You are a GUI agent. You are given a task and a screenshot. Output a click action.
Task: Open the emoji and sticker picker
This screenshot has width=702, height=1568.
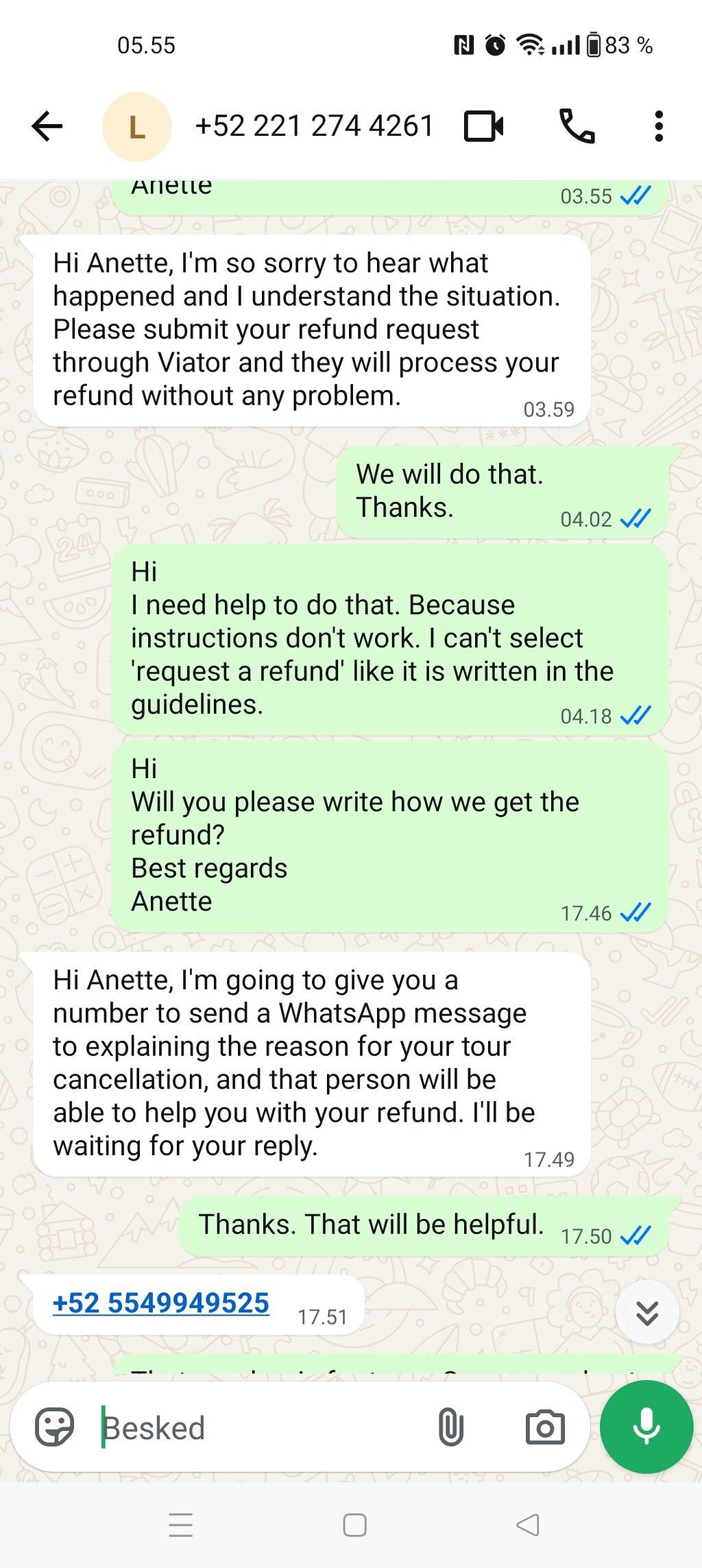(x=54, y=1428)
